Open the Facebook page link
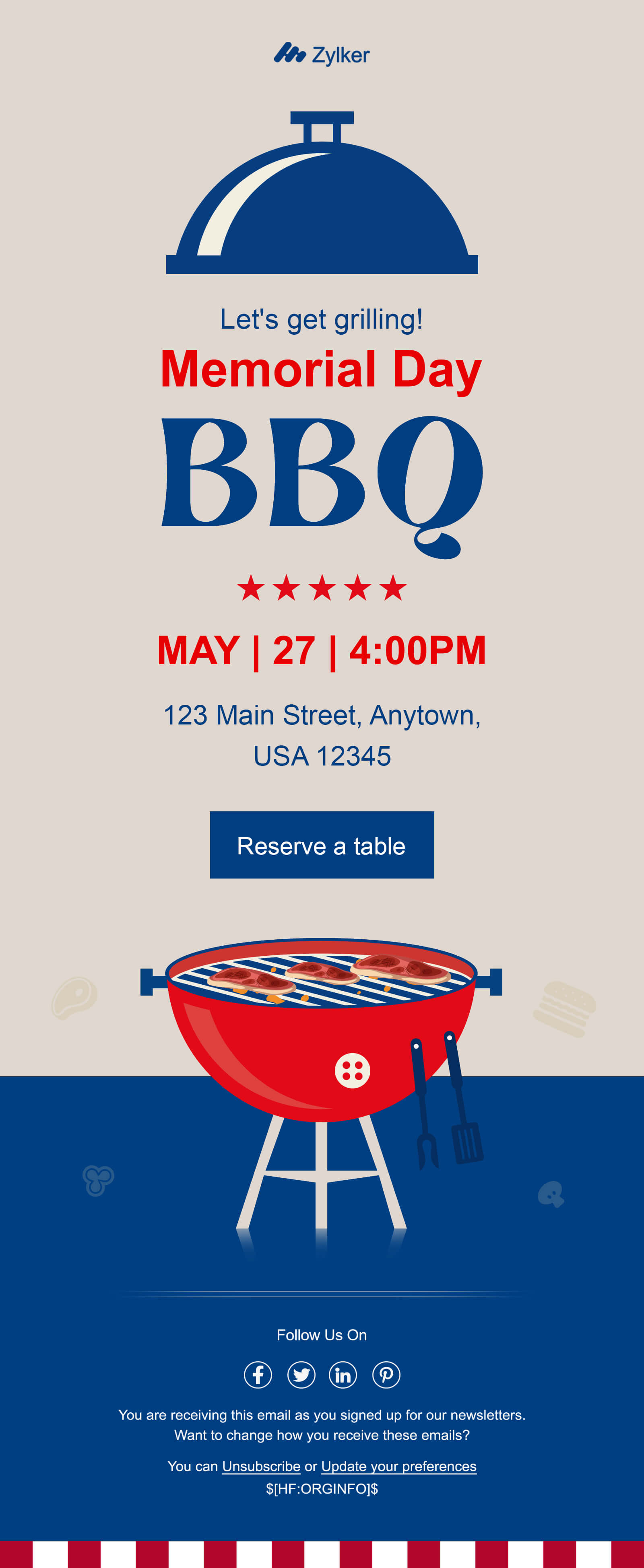This screenshot has width=644, height=1568. pyautogui.click(x=258, y=1375)
